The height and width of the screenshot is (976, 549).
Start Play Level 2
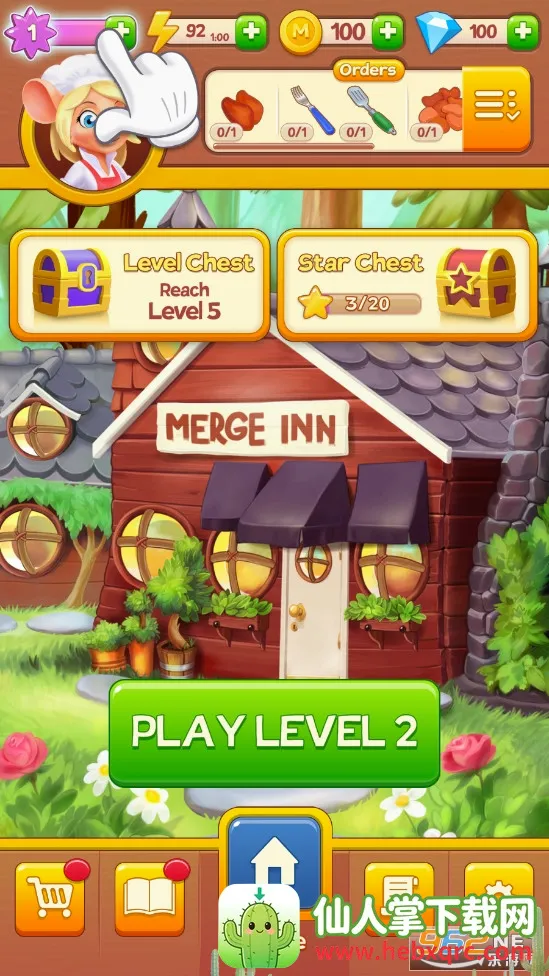pyautogui.click(x=274, y=733)
